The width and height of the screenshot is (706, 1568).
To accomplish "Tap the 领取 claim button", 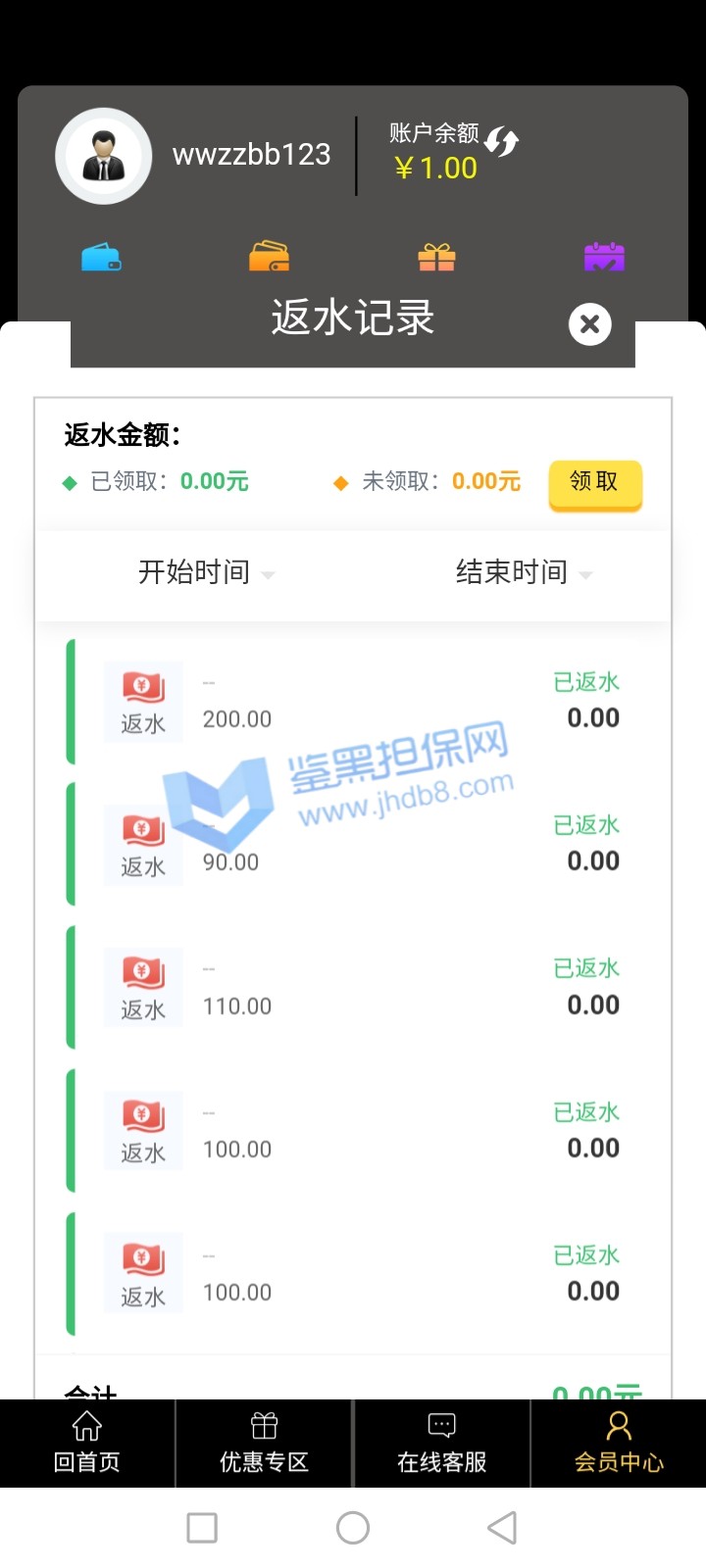I will (594, 483).
